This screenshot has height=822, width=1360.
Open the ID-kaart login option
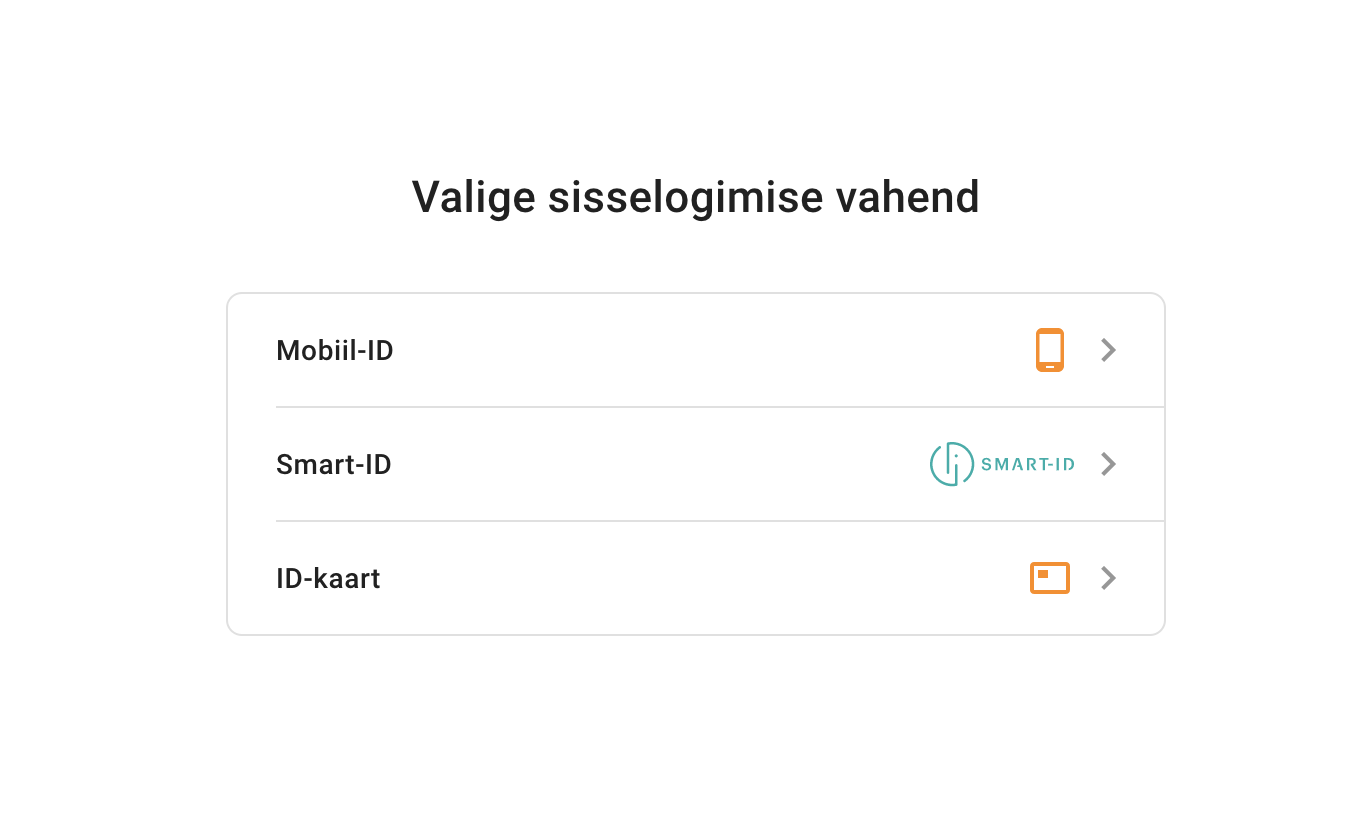click(695, 578)
